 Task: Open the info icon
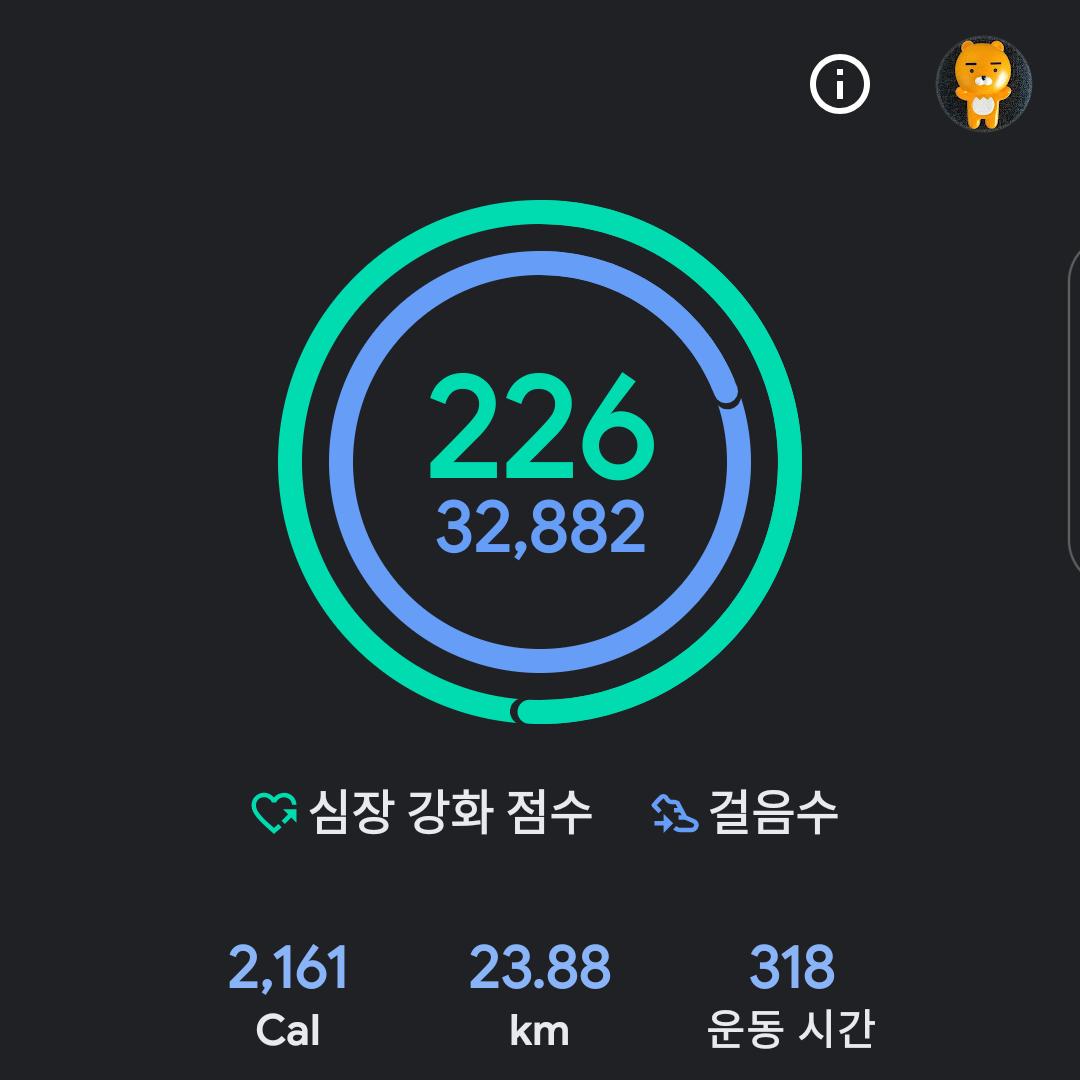[x=839, y=85]
